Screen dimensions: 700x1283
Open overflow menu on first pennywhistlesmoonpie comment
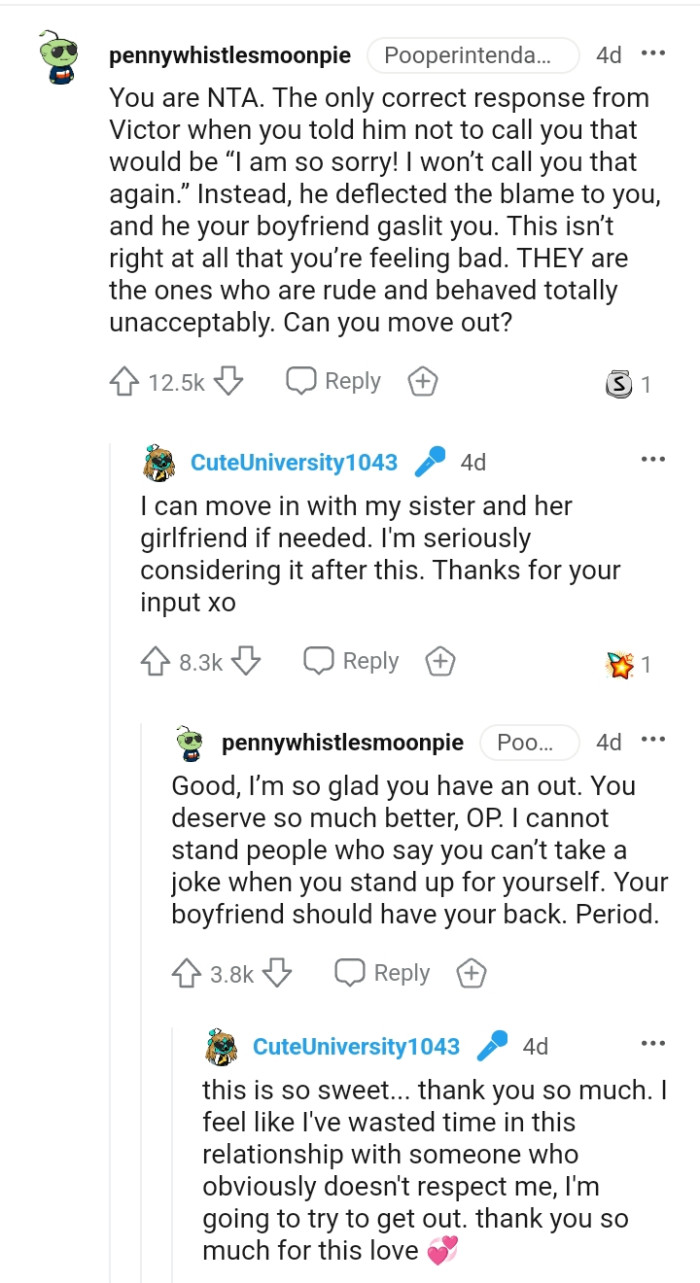(653, 54)
